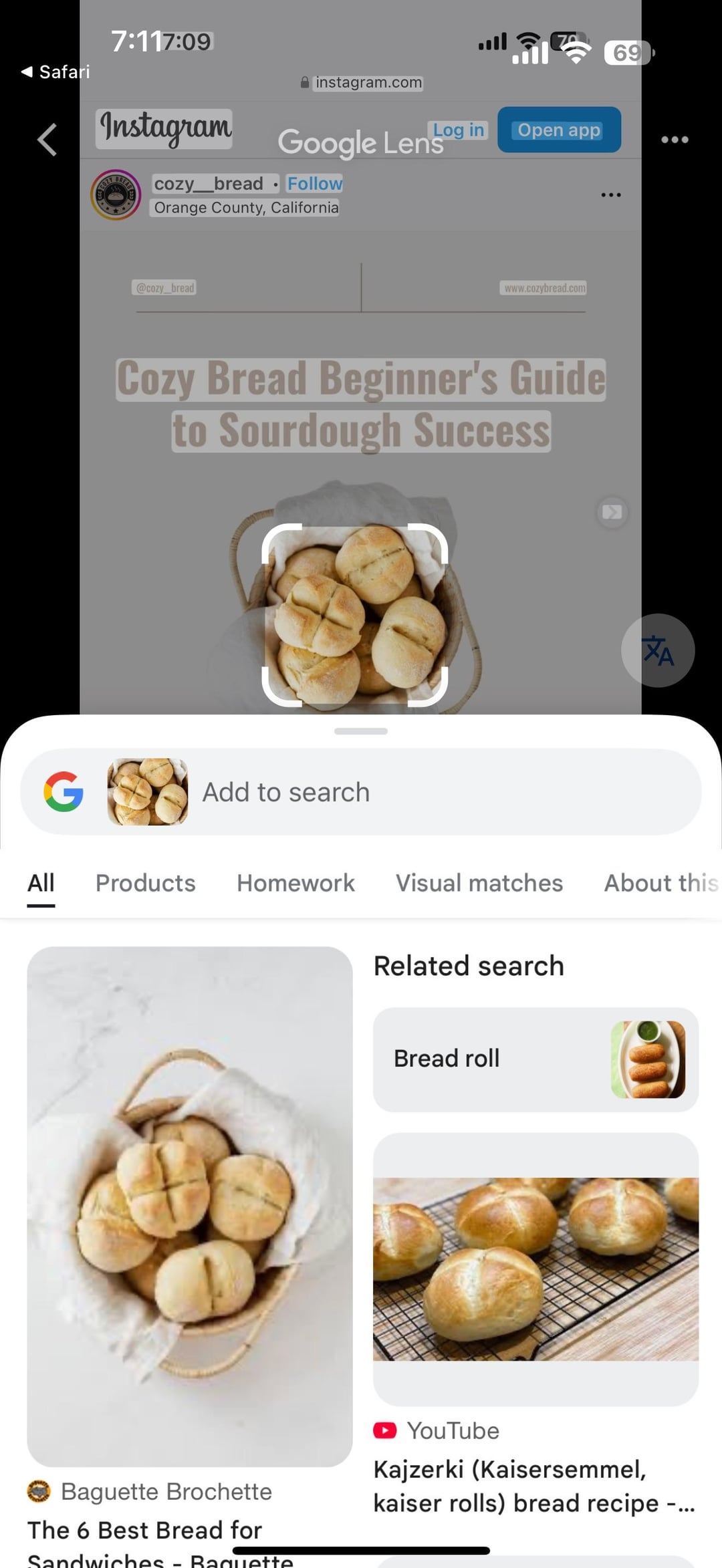The height and width of the screenshot is (1568, 722).
Task: Open the Visual matches tab
Action: [479, 883]
